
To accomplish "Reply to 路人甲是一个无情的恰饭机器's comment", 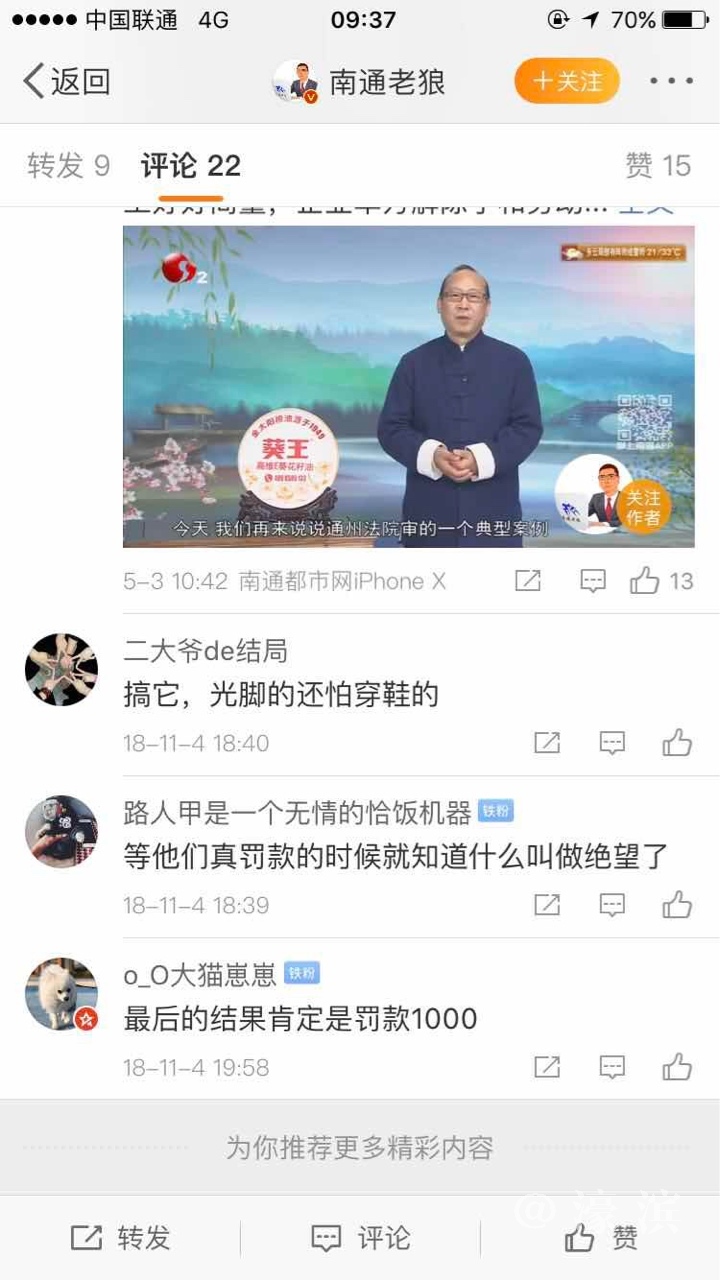I will [612, 905].
